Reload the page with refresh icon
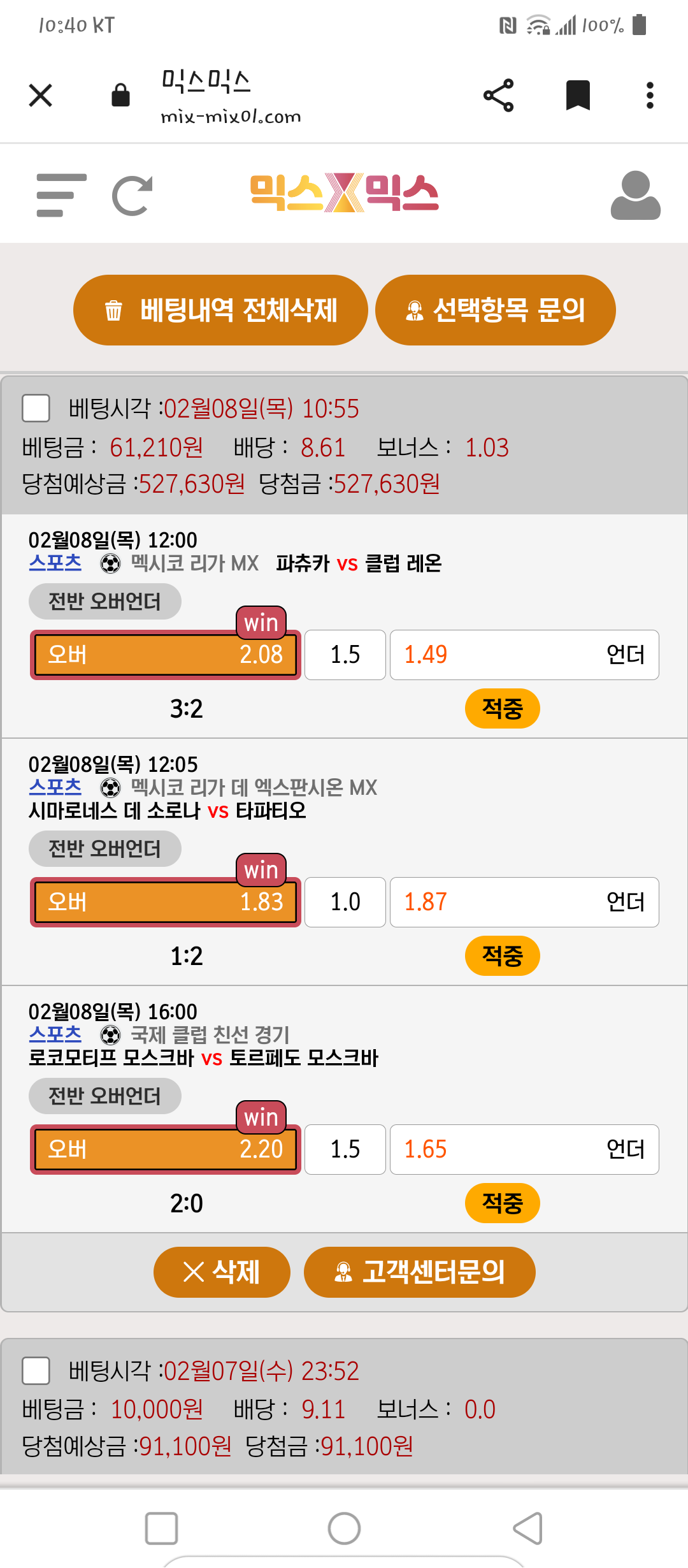Image resolution: width=688 pixels, height=1568 pixels. point(132,195)
